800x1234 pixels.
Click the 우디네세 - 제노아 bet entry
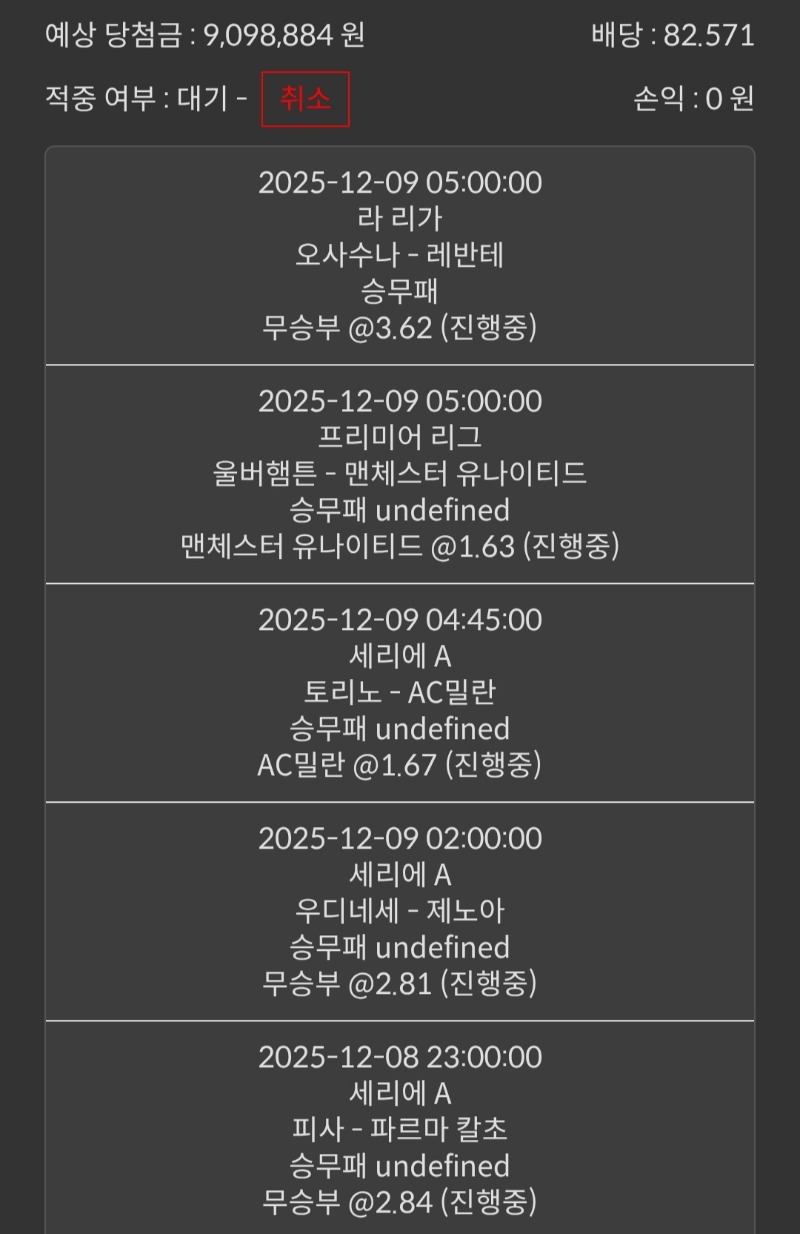399,911
